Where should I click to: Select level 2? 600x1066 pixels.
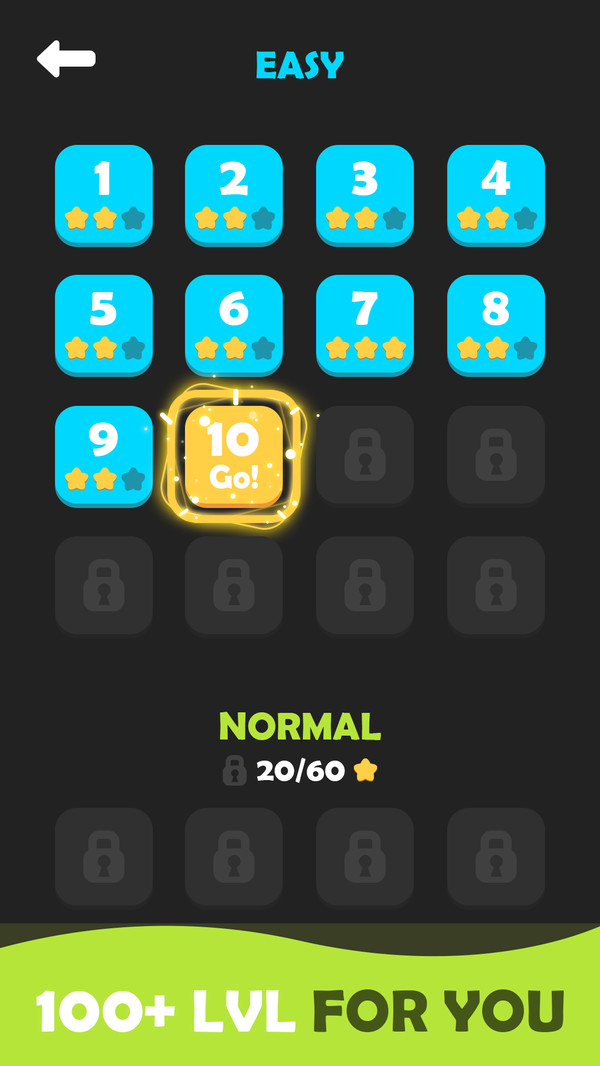point(234,194)
